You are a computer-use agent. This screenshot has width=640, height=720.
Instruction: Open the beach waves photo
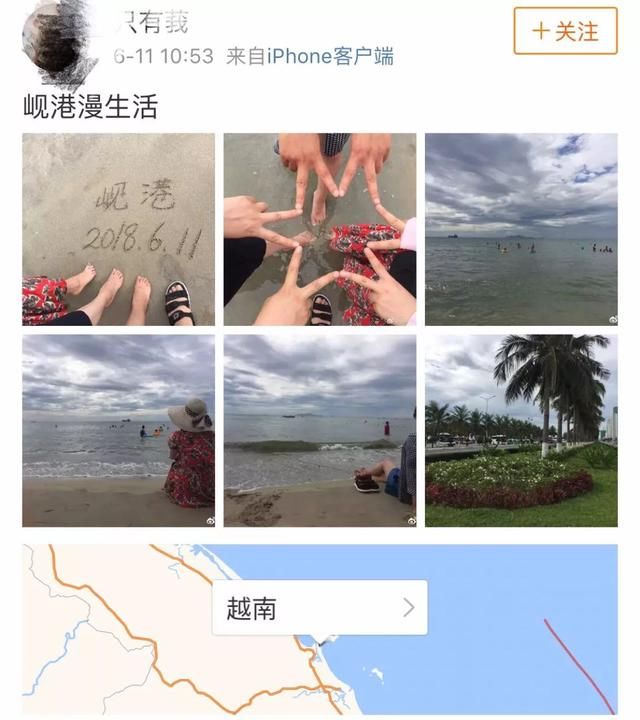coord(320,430)
